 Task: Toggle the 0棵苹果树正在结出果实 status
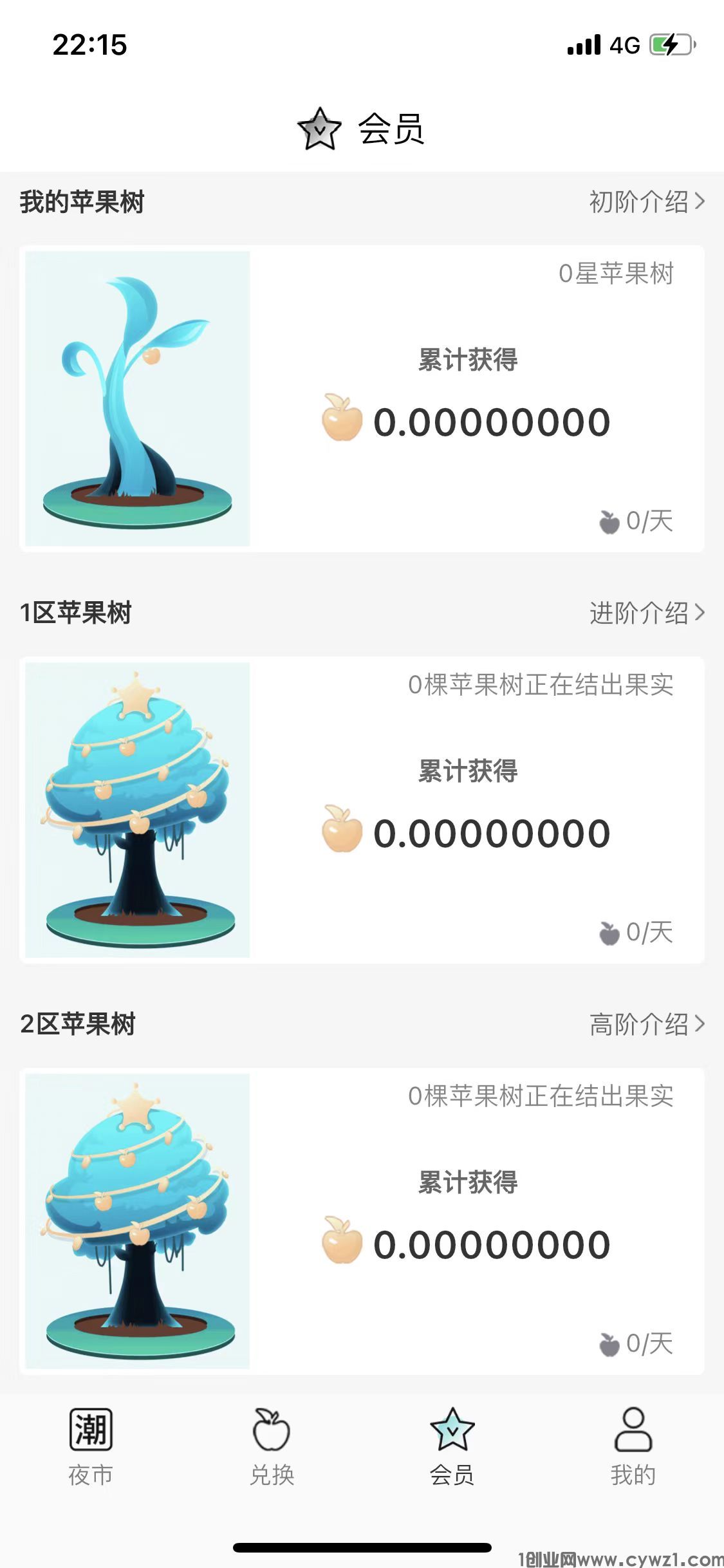[x=542, y=686]
